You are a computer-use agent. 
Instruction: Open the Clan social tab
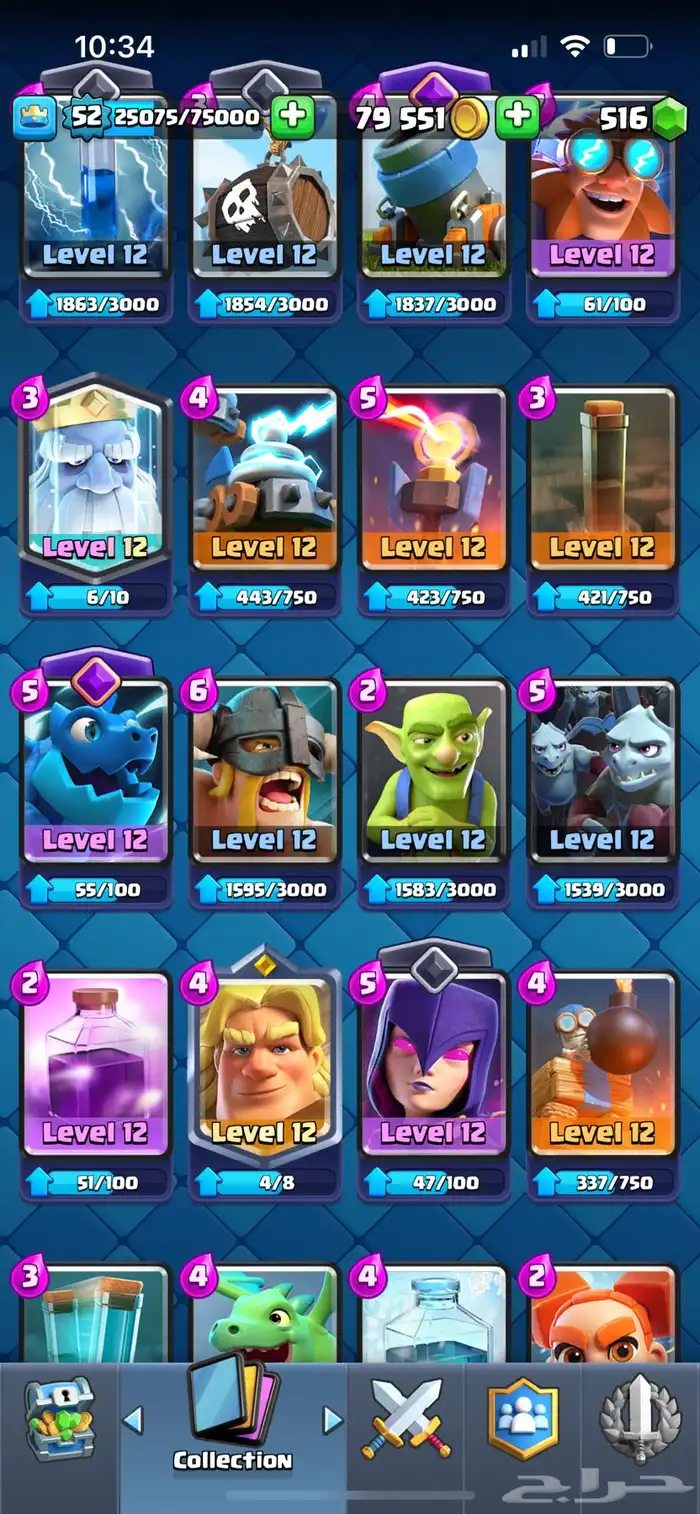pos(522,1420)
